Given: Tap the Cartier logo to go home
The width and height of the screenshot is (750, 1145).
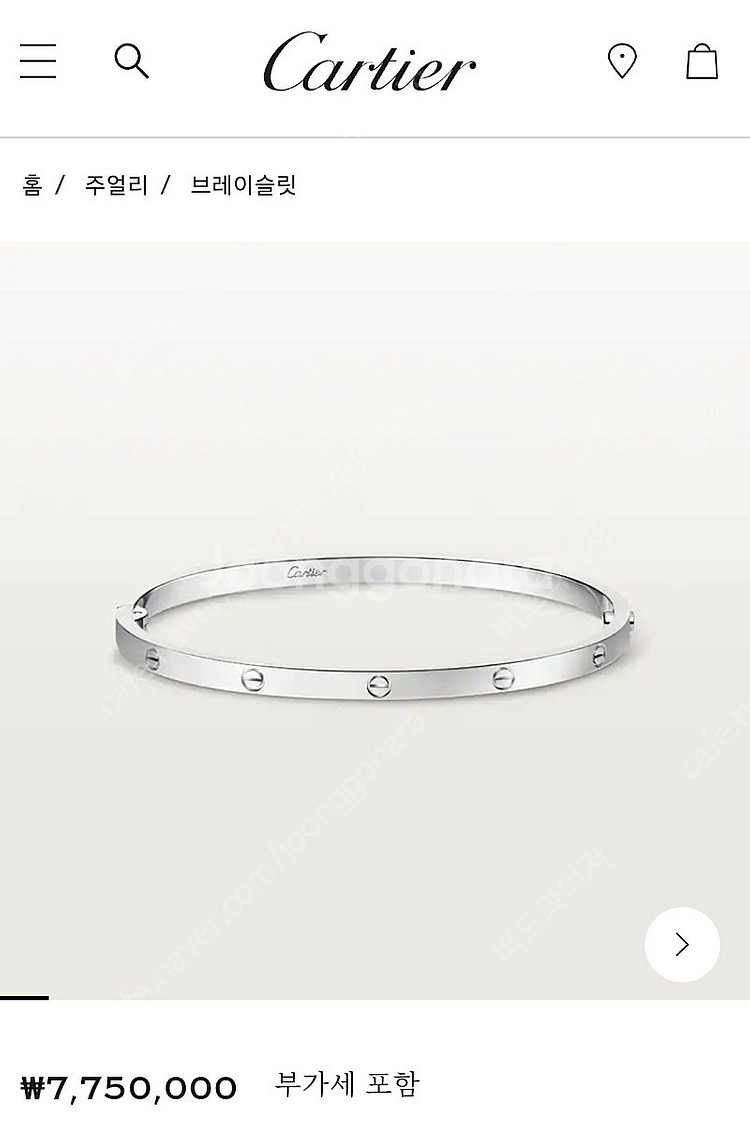Looking at the screenshot, I should pyautogui.click(x=369, y=61).
